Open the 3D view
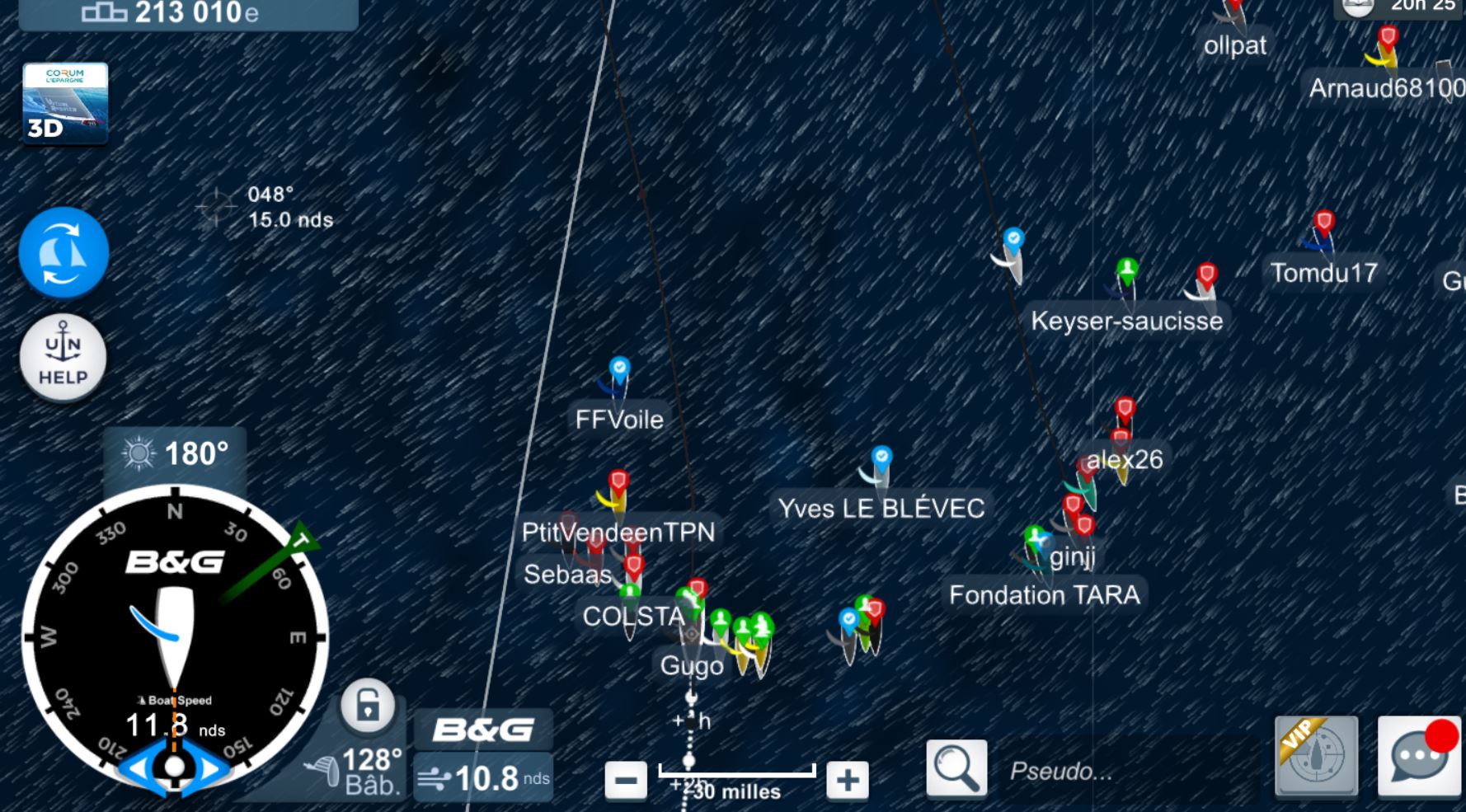The height and width of the screenshot is (812, 1466). (65, 103)
